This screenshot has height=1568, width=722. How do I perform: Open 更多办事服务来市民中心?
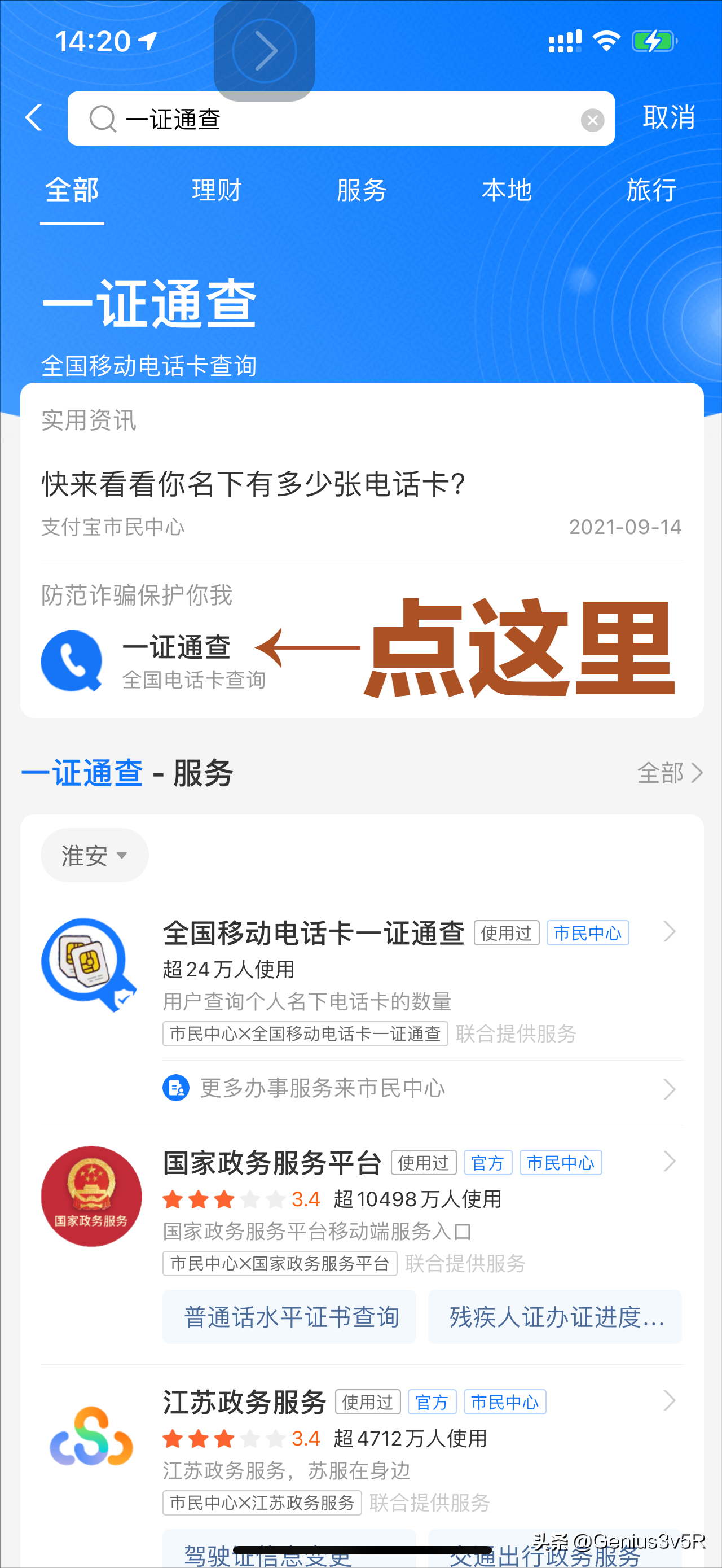point(323,1088)
